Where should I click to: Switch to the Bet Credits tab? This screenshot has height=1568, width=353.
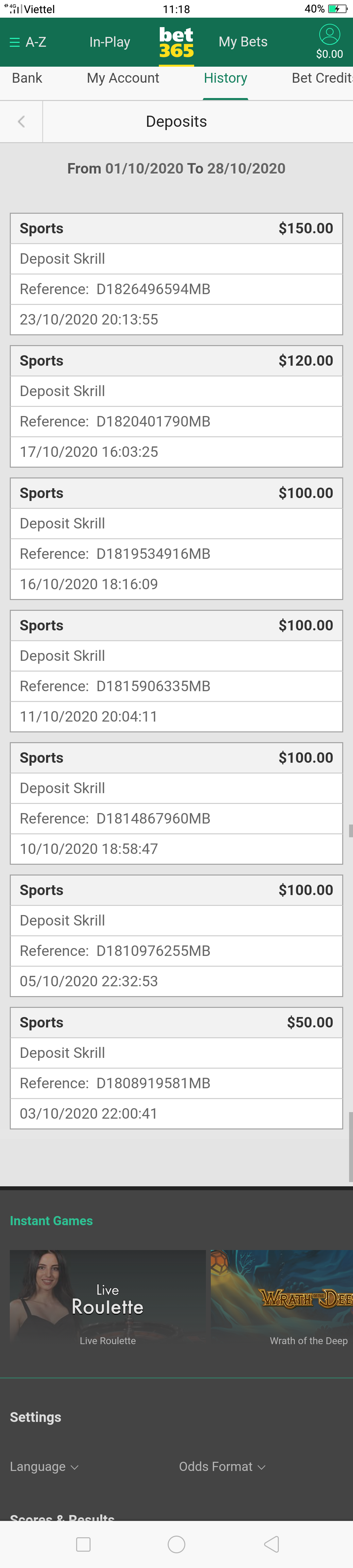pyautogui.click(x=321, y=78)
